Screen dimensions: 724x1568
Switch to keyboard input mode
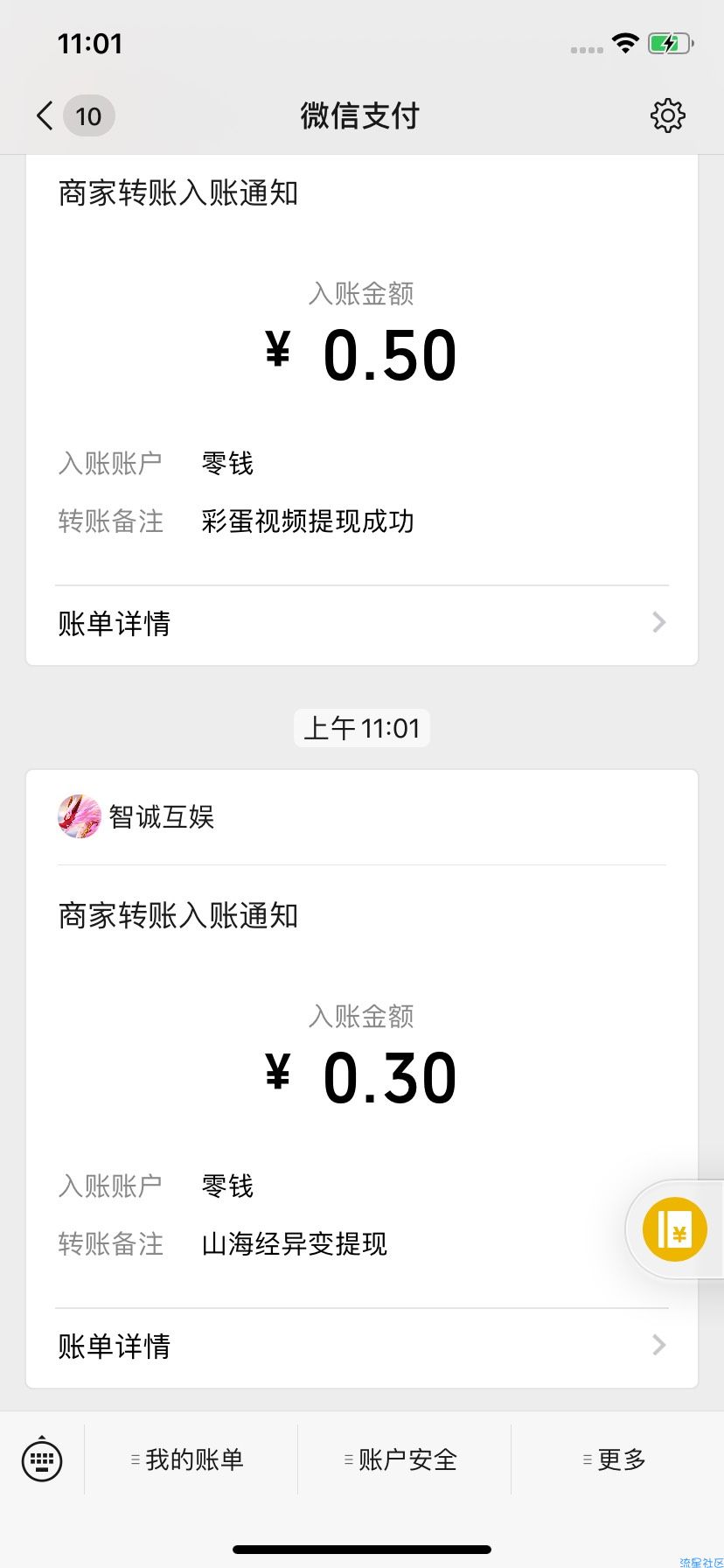pos(42,1459)
